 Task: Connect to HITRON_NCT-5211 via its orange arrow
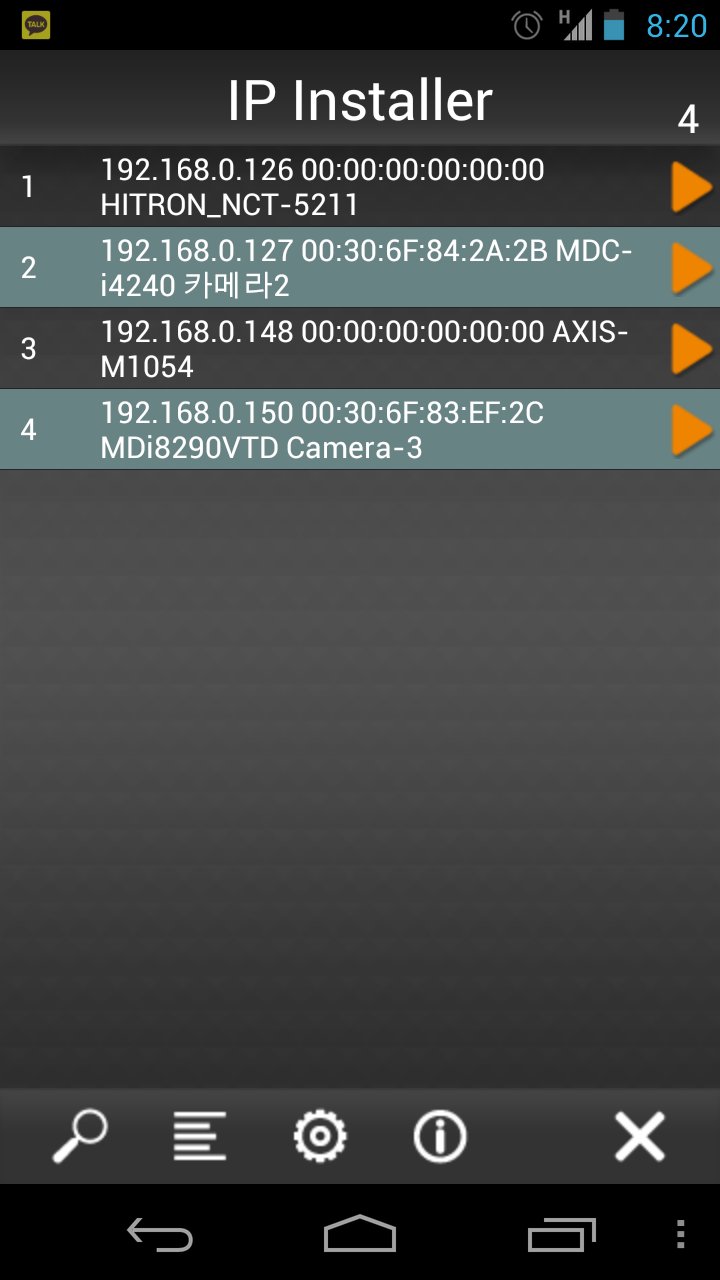click(x=690, y=186)
